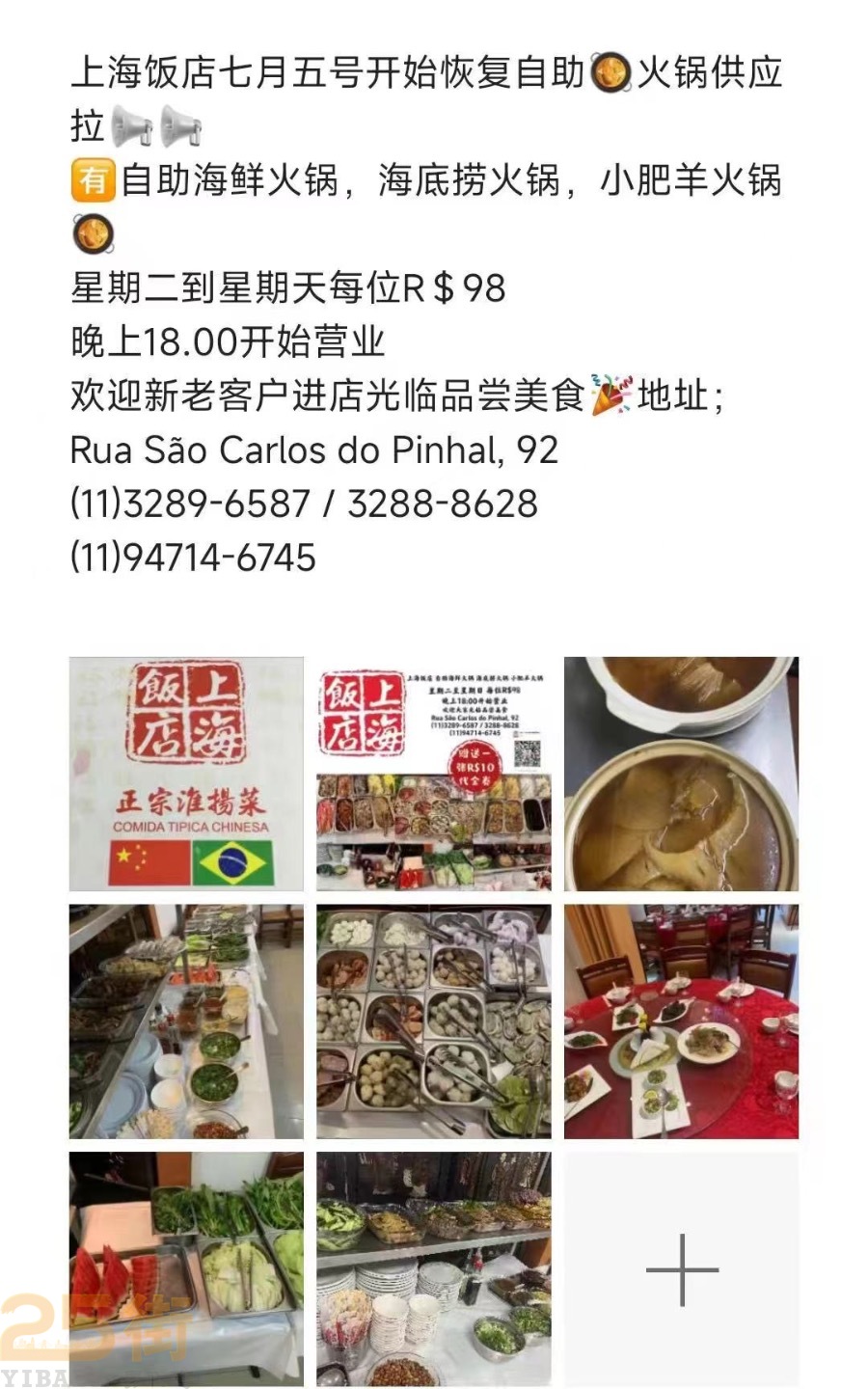View the meatball trays photo
Viewport: 868px width, 1389px height.
[434, 1021]
